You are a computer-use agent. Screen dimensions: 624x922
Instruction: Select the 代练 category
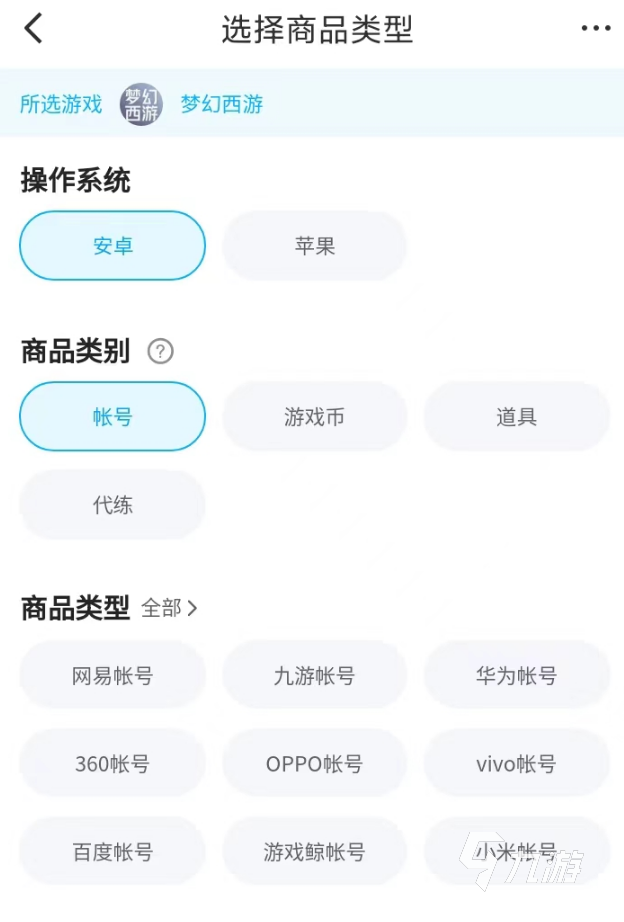pyautogui.click(x=112, y=505)
